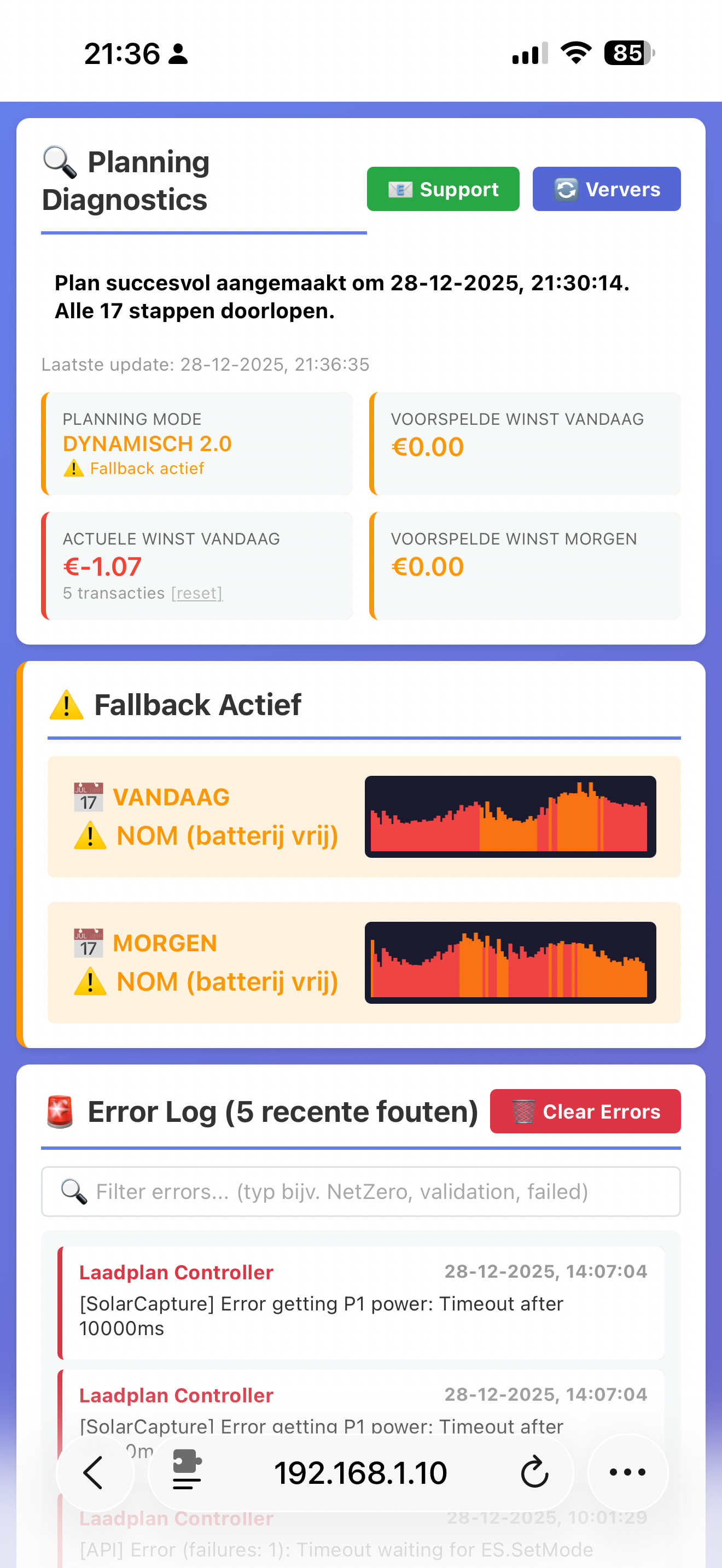722x1568 pixels.
Task: Open the Vandaag price chart
Action: tap(510, 816)
